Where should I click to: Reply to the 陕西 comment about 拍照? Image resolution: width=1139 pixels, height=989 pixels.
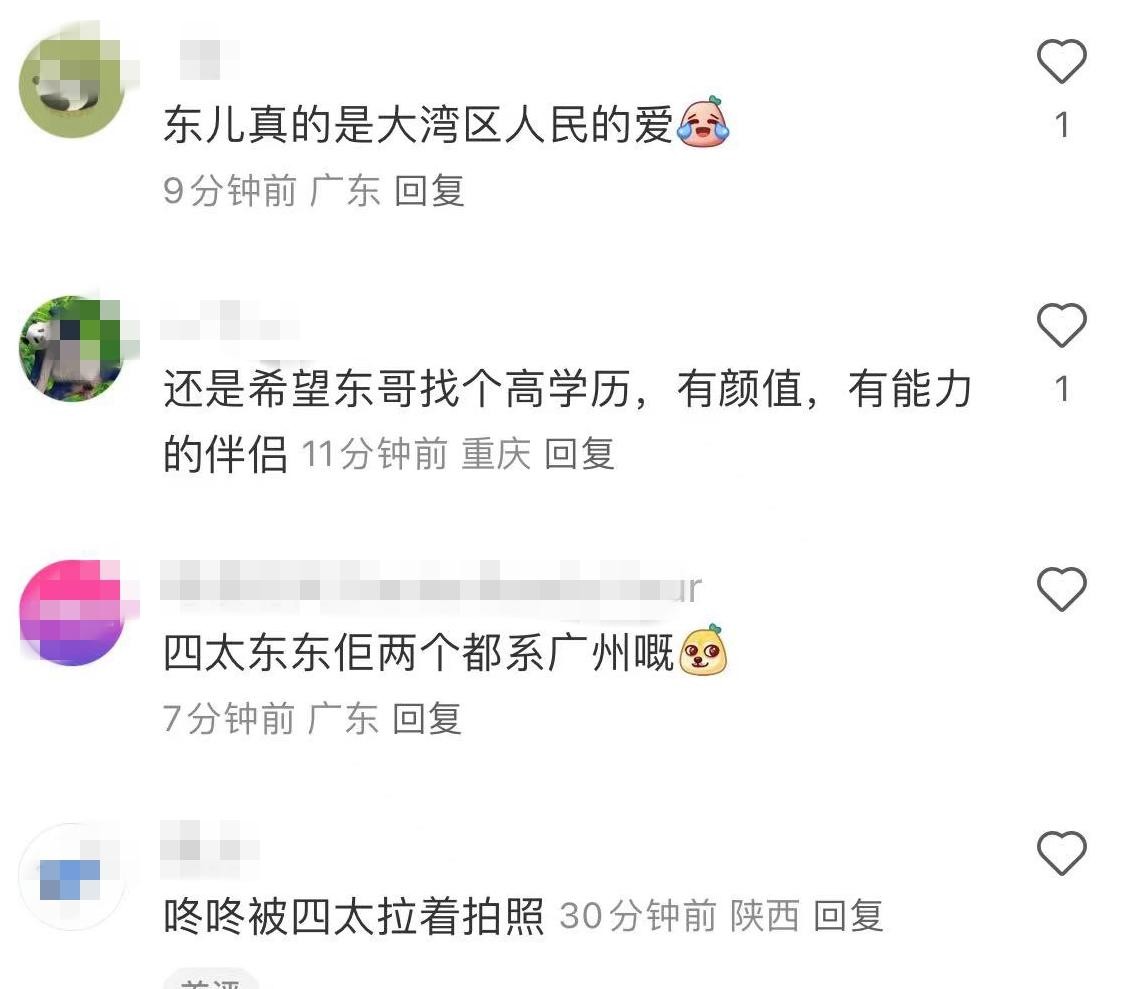coord(848,915)
